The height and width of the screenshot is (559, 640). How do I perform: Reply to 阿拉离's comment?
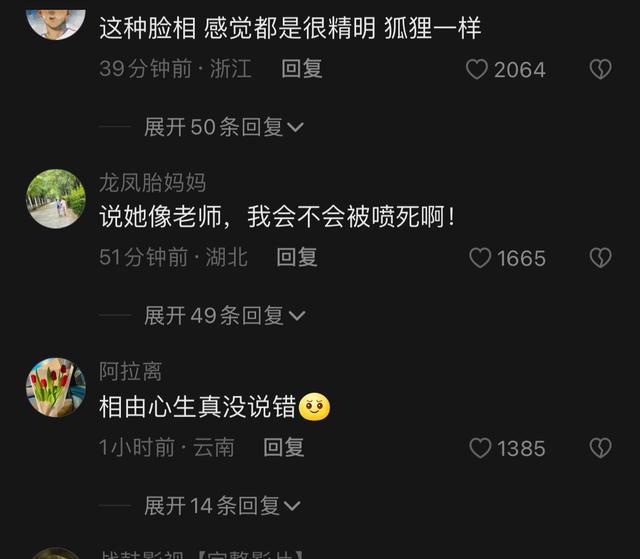click(284, 447)
